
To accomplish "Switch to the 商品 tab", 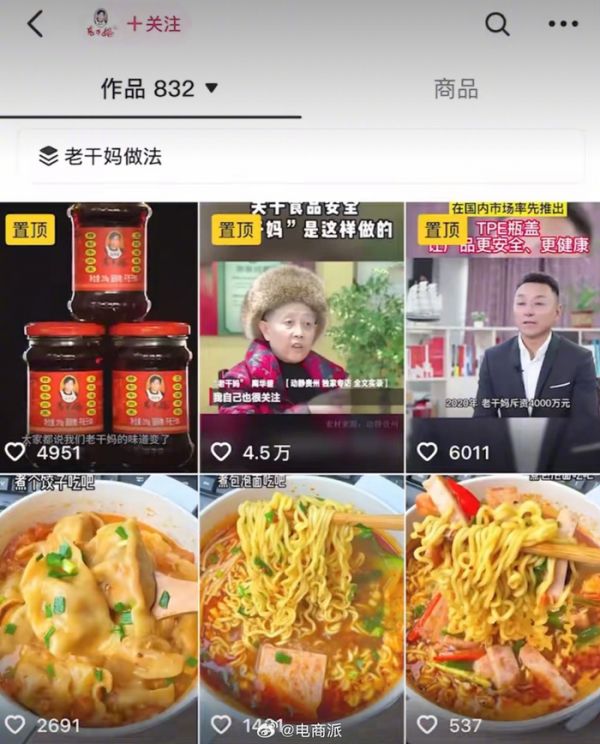I will tap(455, 88).
